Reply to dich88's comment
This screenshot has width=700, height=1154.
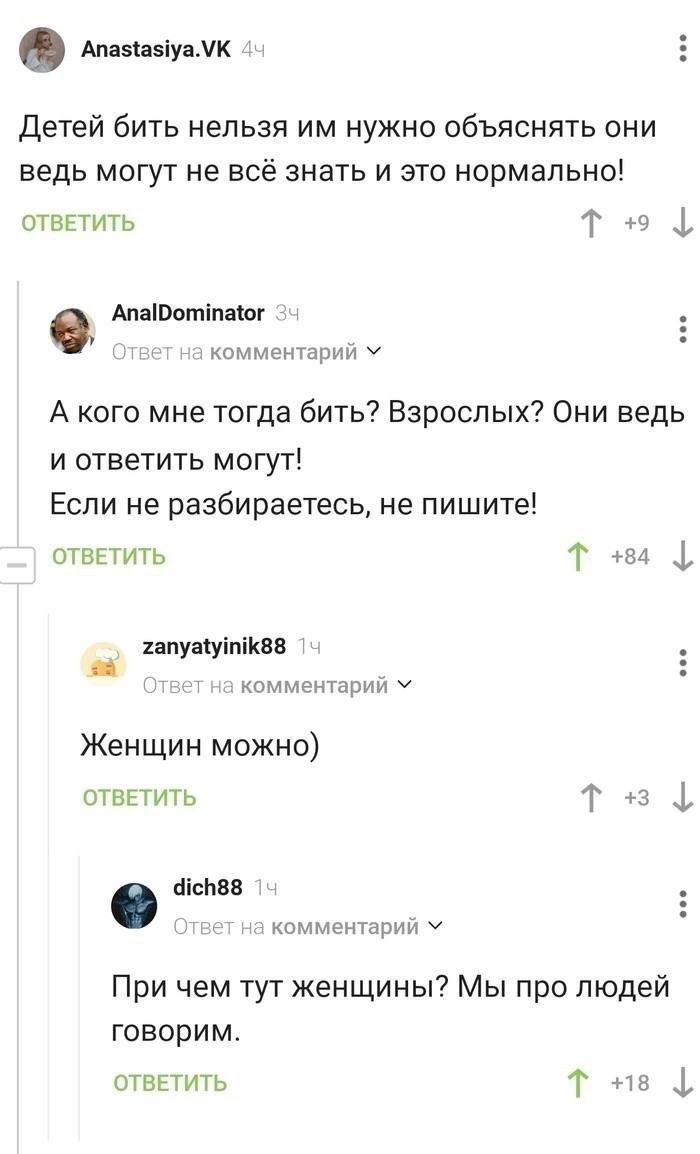[171, 1083]
